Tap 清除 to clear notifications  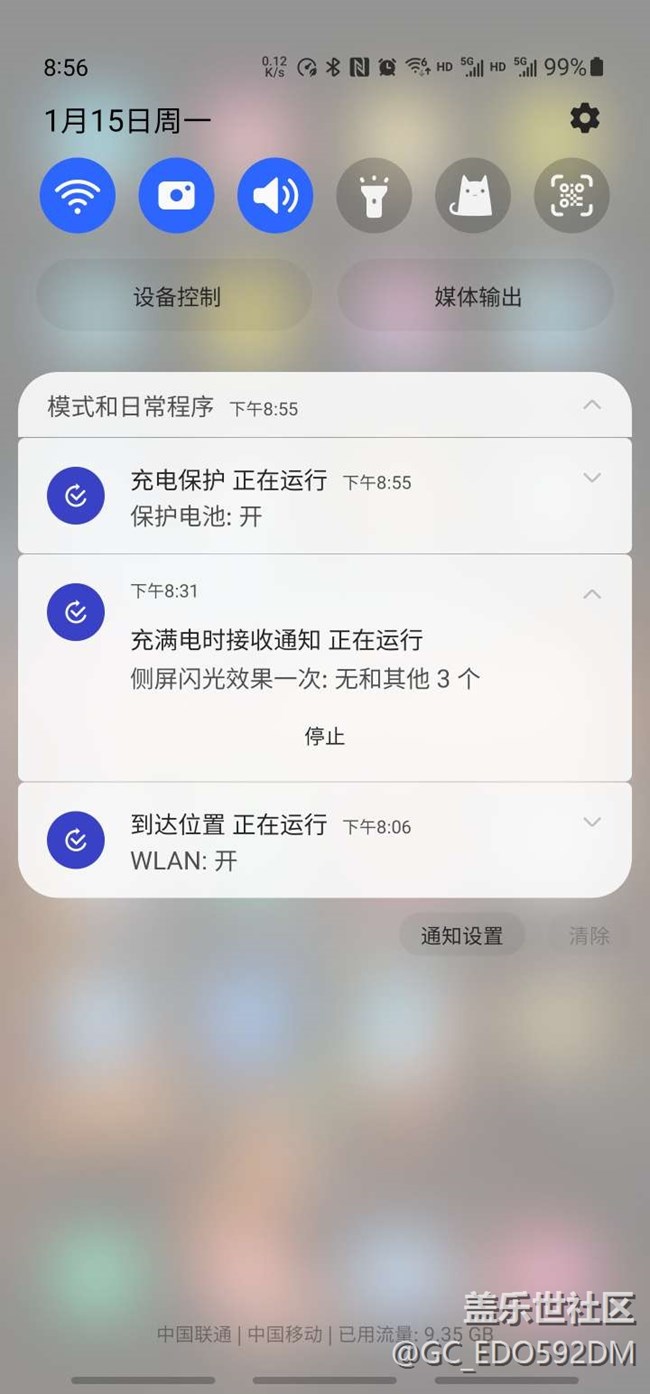point(589,936)
